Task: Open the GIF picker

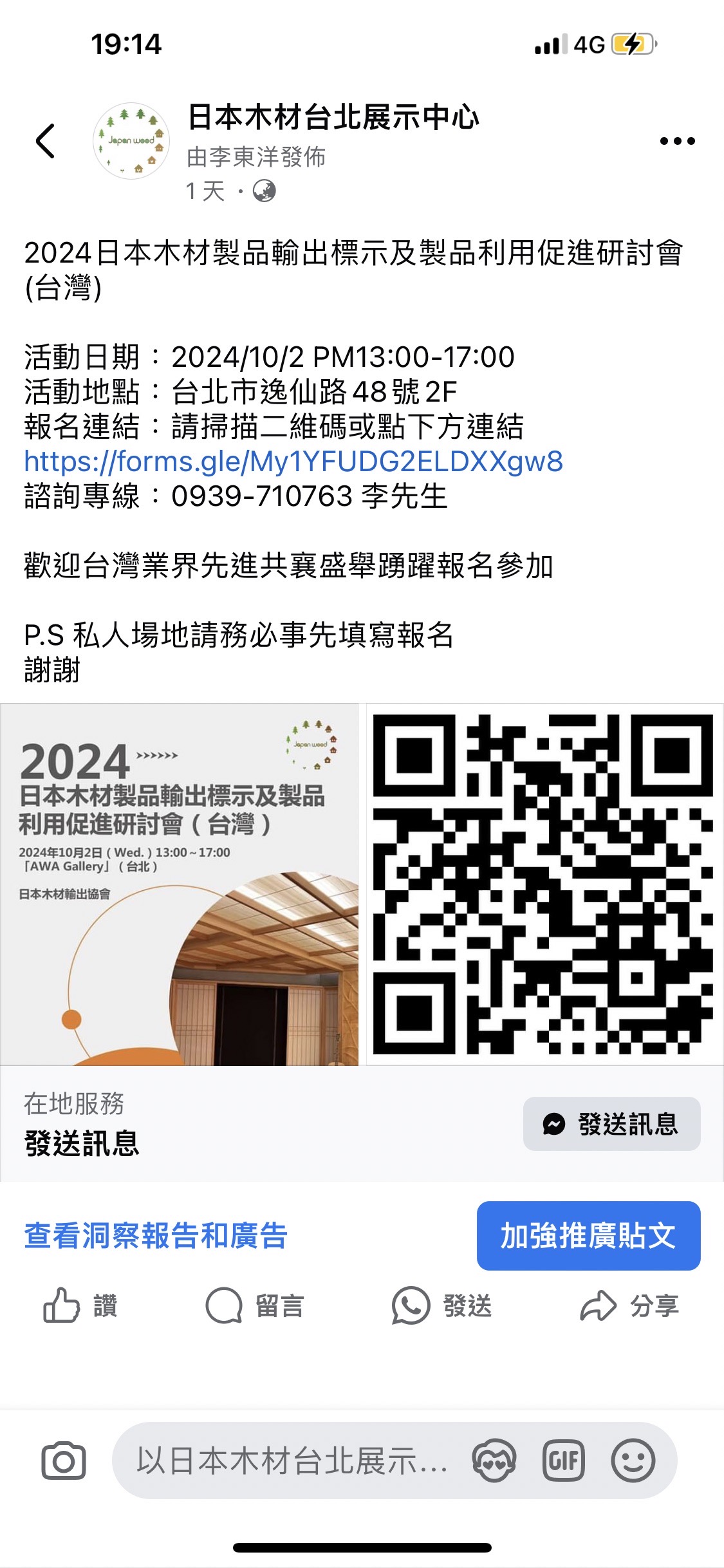Action: tap(564, 1461)
